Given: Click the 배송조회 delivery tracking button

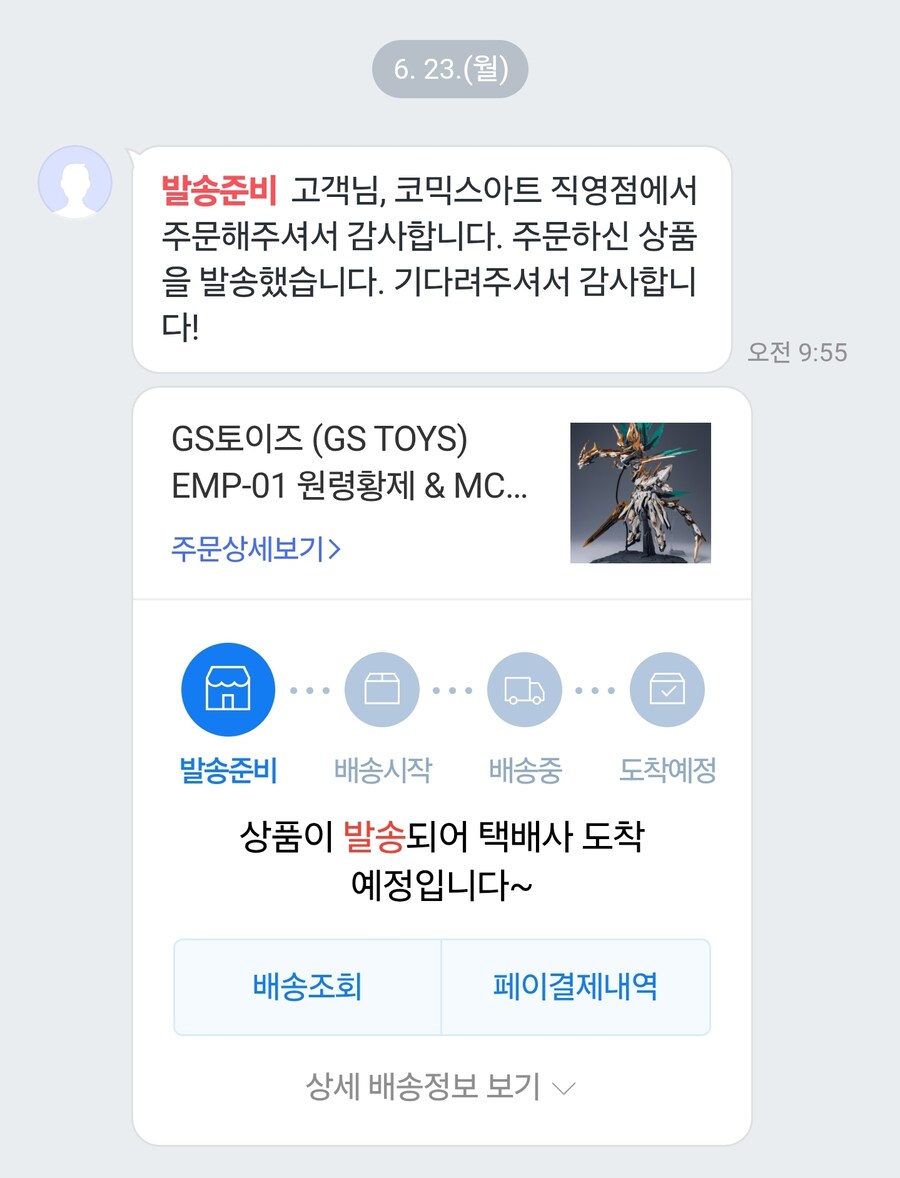Looking at the screenshot, I should 306,986.
